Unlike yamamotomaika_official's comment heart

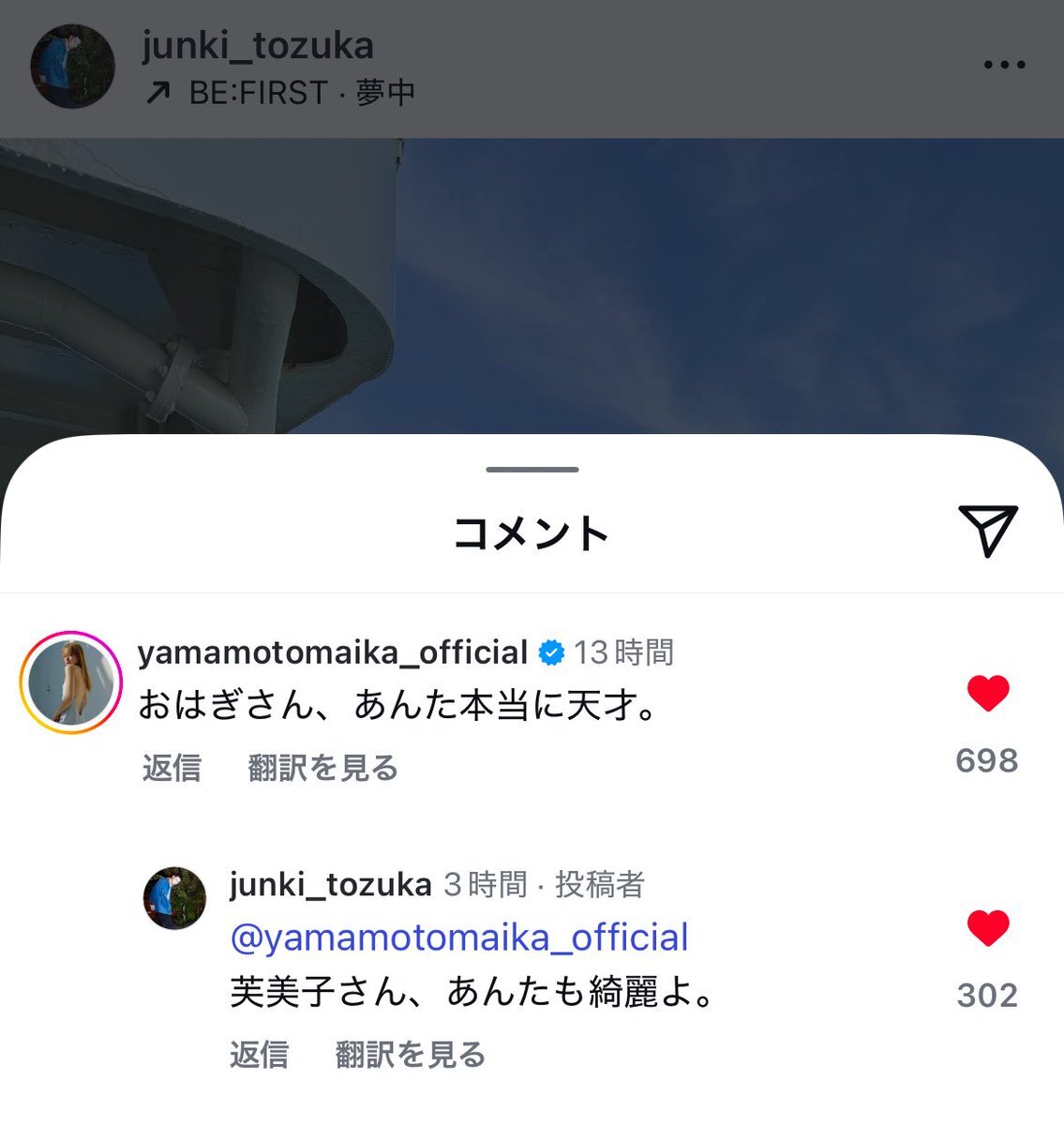[987, 694]
